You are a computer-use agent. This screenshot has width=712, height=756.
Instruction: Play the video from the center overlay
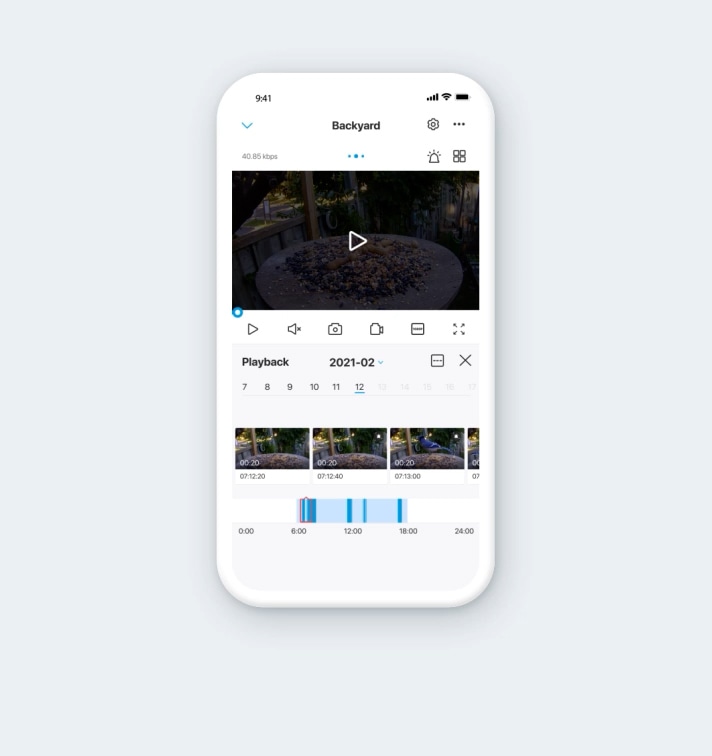click(x=357, y=241)
